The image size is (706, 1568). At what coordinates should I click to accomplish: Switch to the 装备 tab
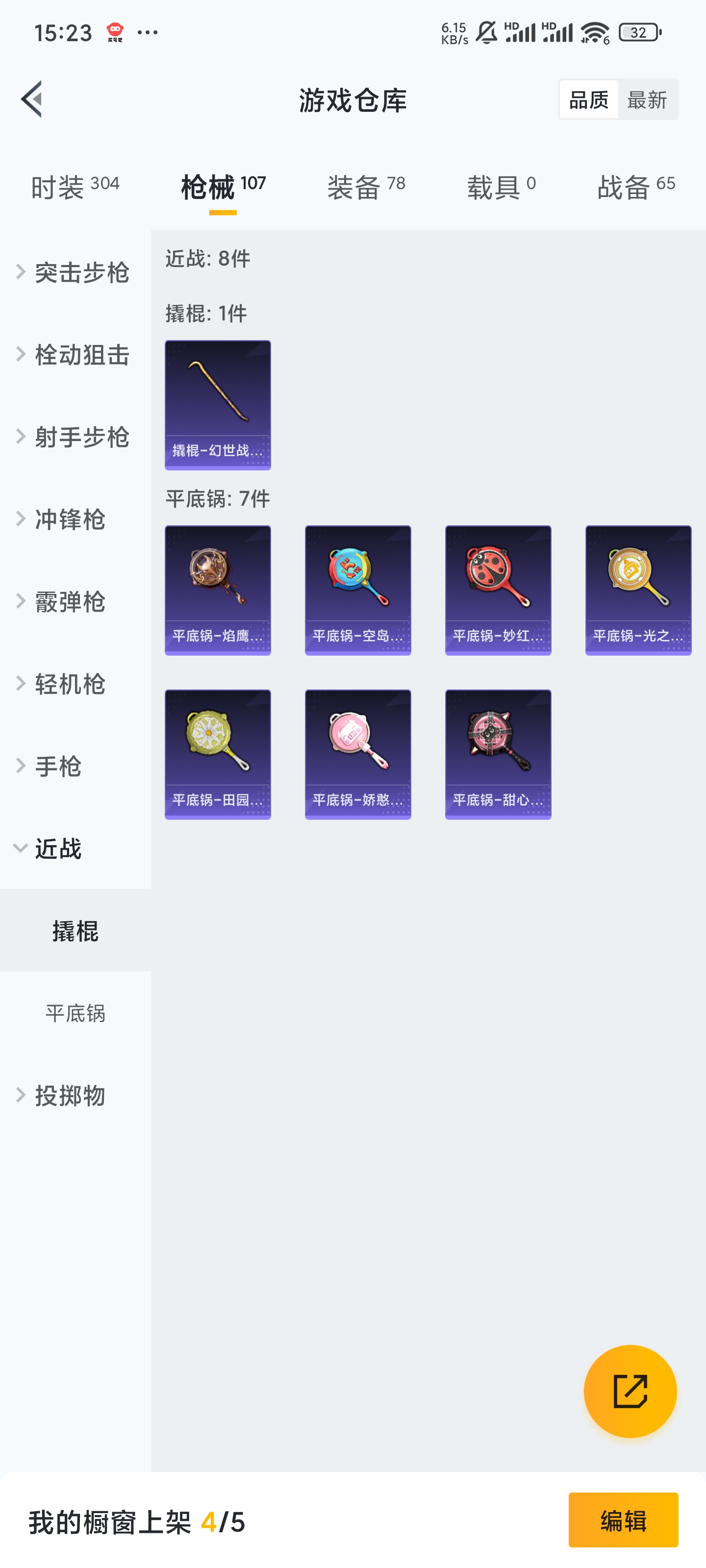tap(365, 187)
